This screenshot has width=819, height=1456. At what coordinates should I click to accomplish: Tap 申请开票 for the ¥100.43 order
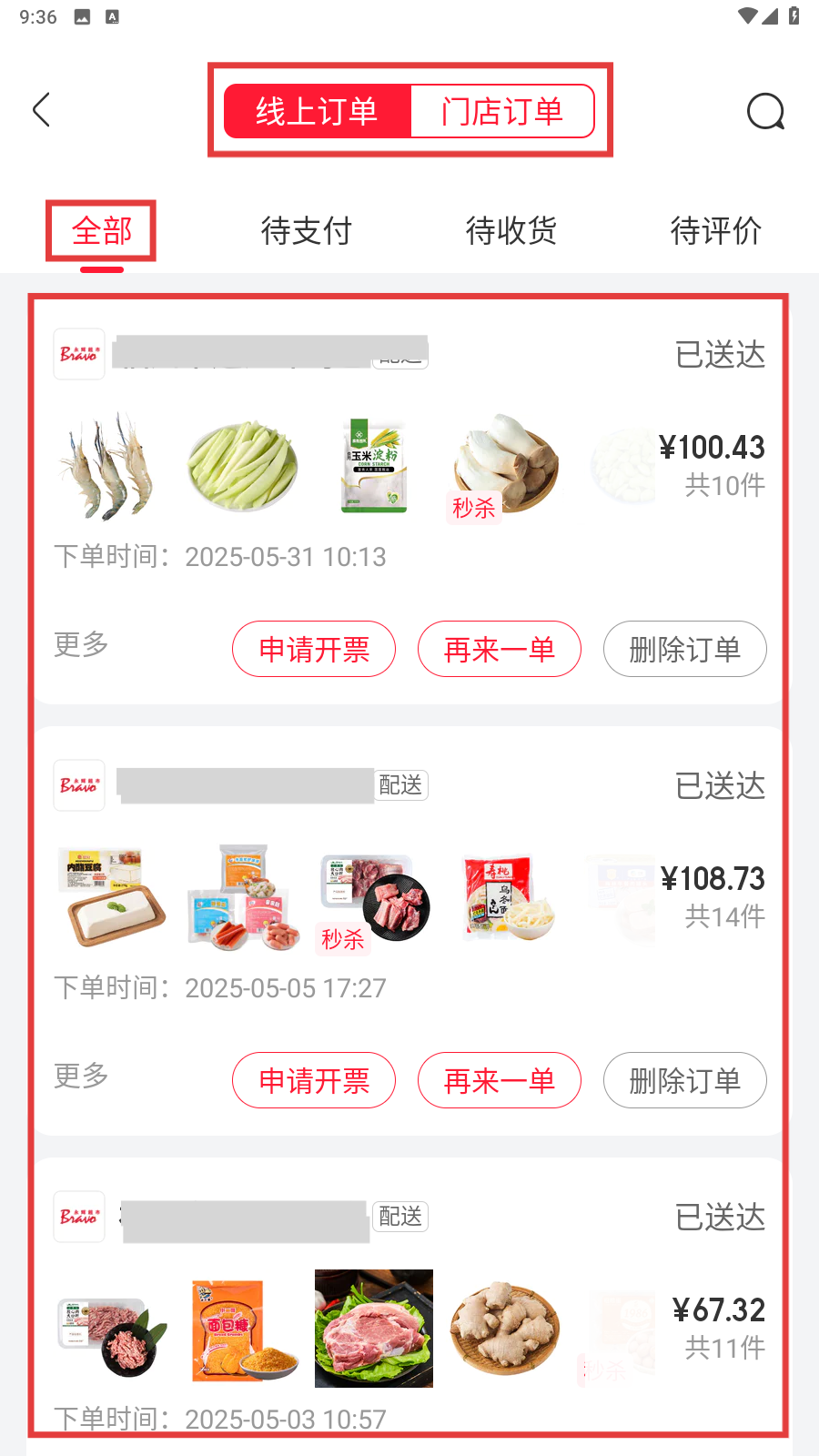(x=314, y=649)
